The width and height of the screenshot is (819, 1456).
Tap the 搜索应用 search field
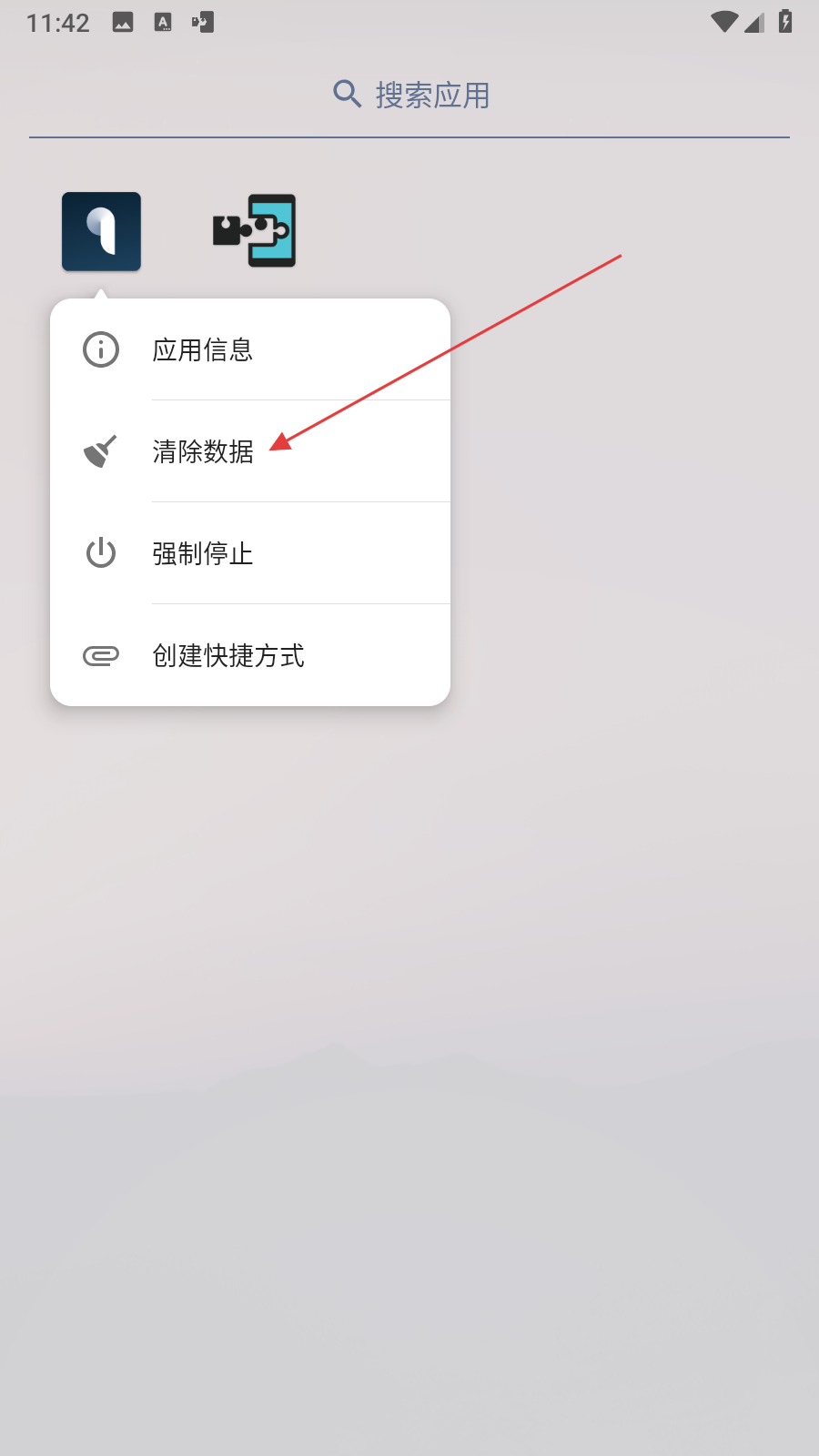(x=411, y=95)
